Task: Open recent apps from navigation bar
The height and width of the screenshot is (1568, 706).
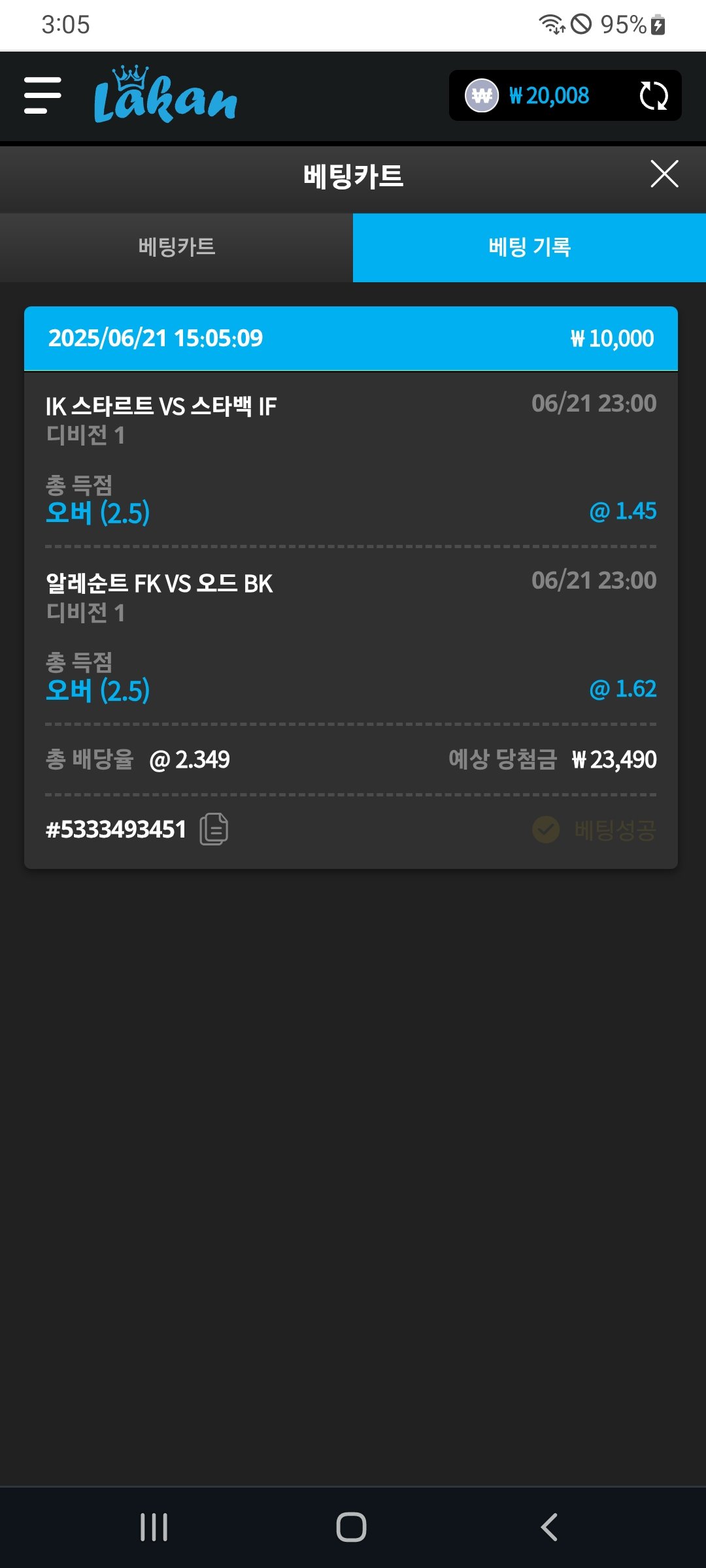Action: click(154, 1527)
